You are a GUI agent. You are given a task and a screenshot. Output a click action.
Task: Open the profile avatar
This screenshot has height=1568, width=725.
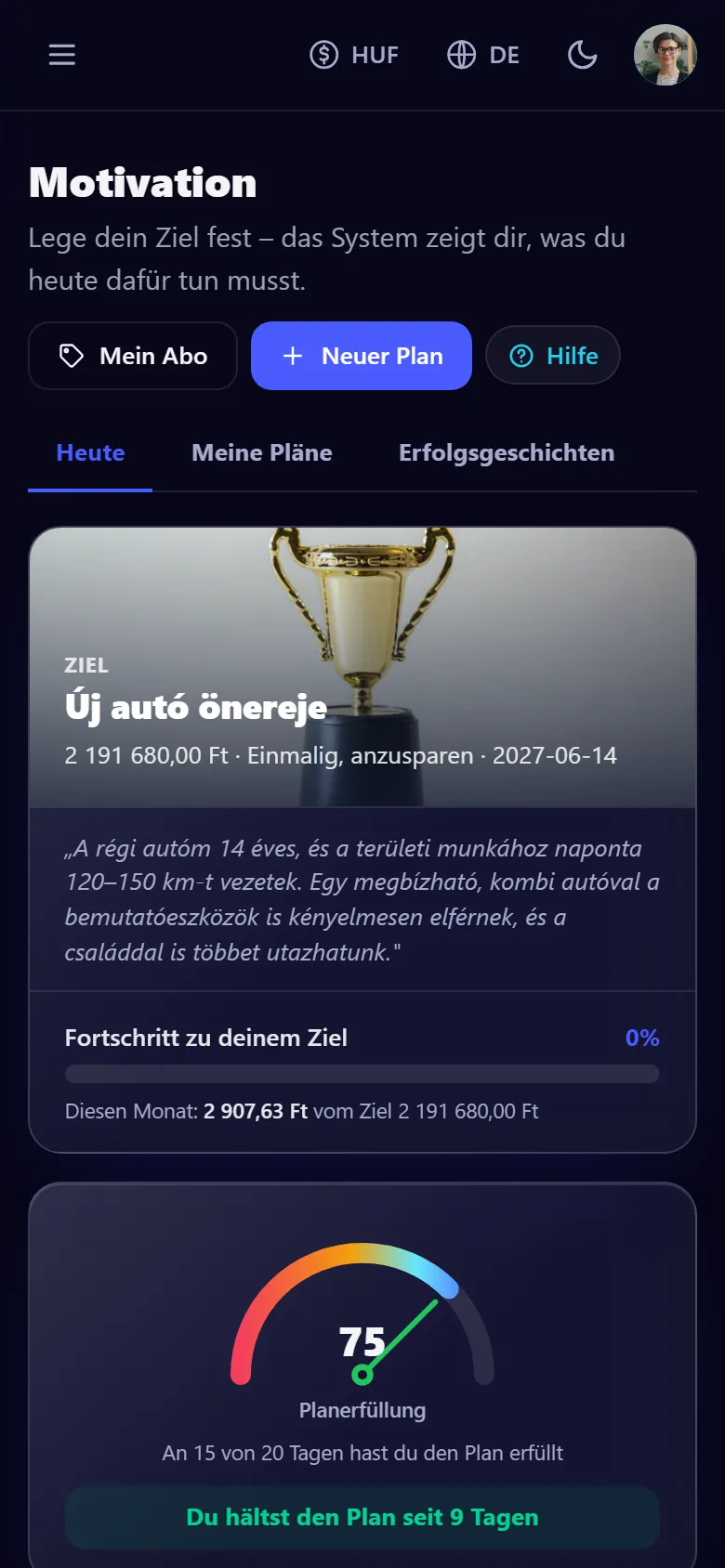[666, 55]
